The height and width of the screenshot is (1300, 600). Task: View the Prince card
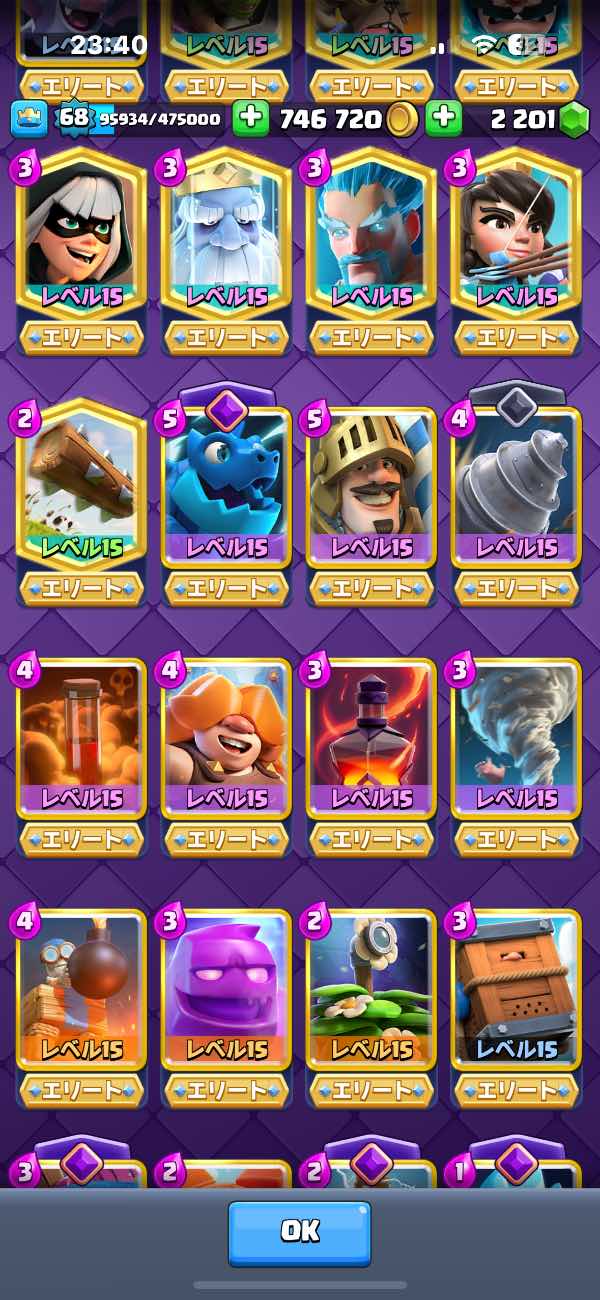[371, 485]
